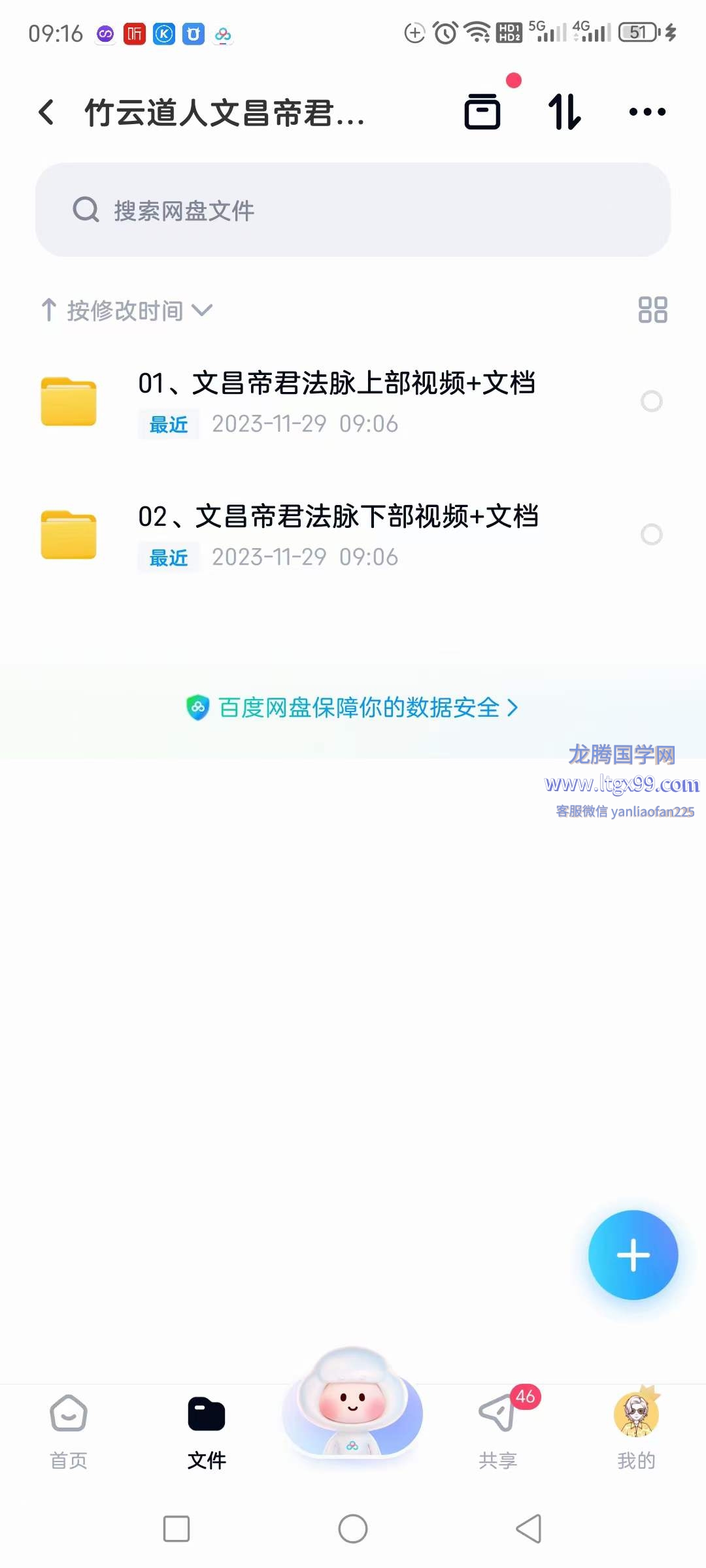The width and height of the screenshot is (706, 1568).
Task: Go back from the 竹云道人文昌帝君 folder
Action: click(x=46, y=112)
